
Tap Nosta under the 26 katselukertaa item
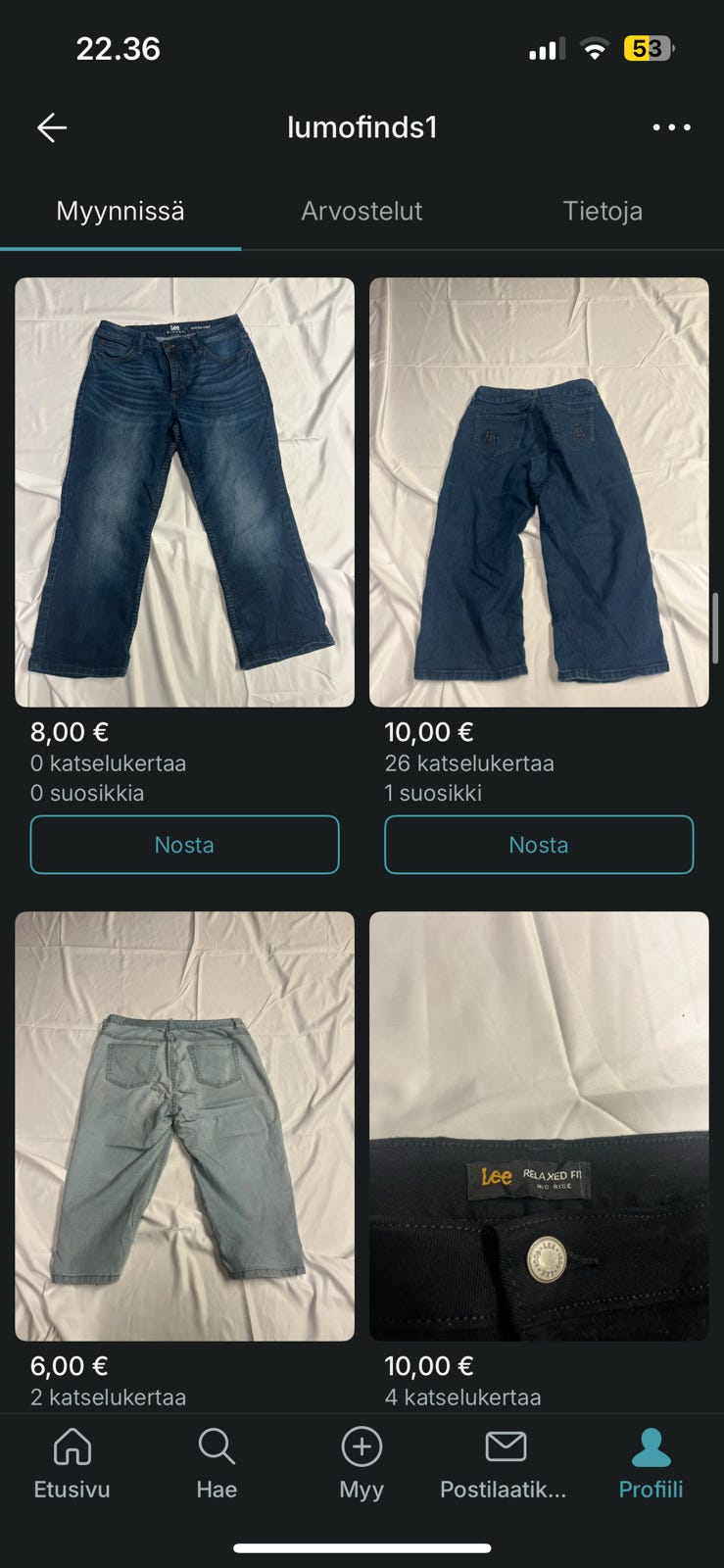coord(539,845)
